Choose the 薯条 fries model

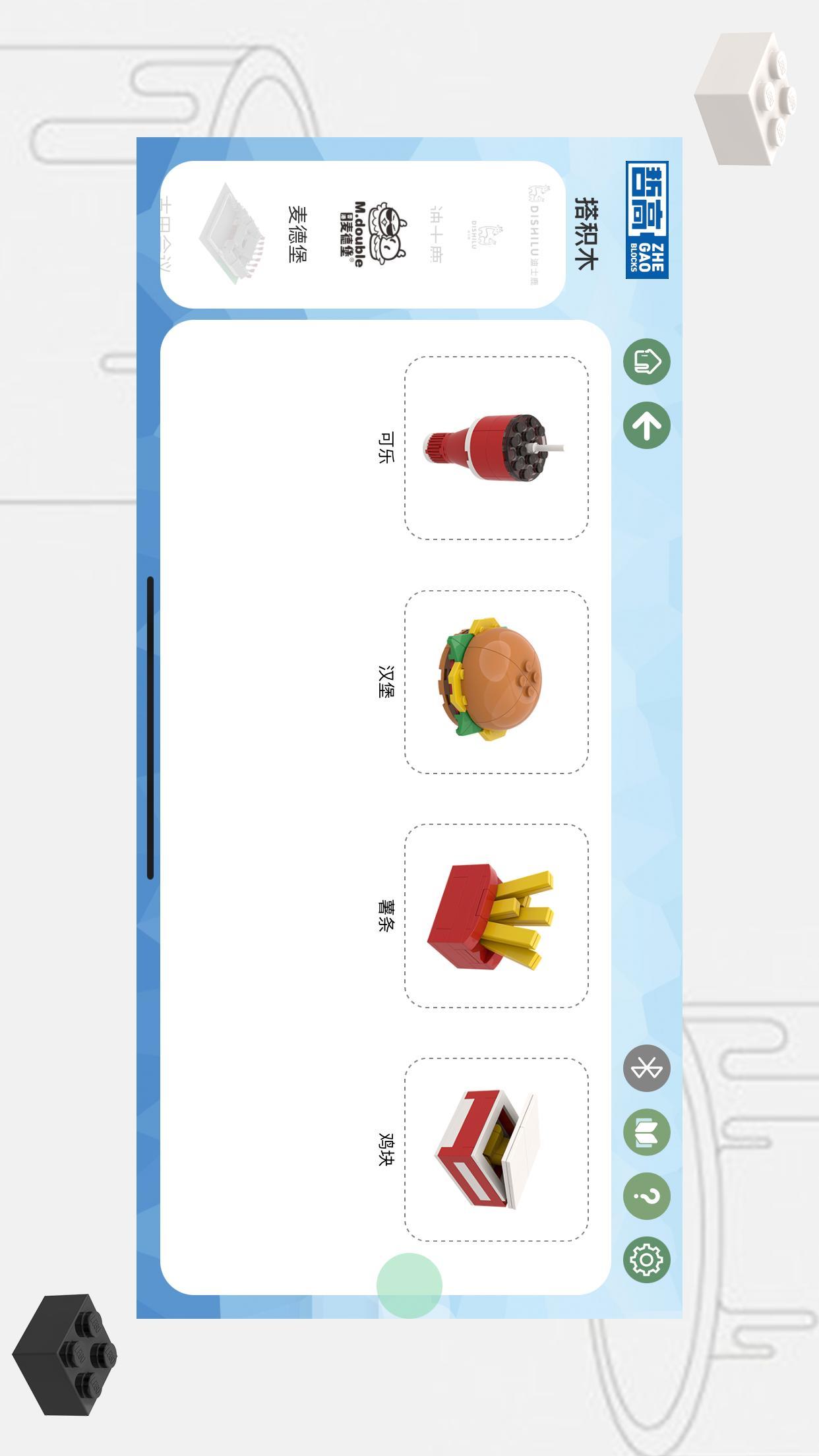point(496,915)
